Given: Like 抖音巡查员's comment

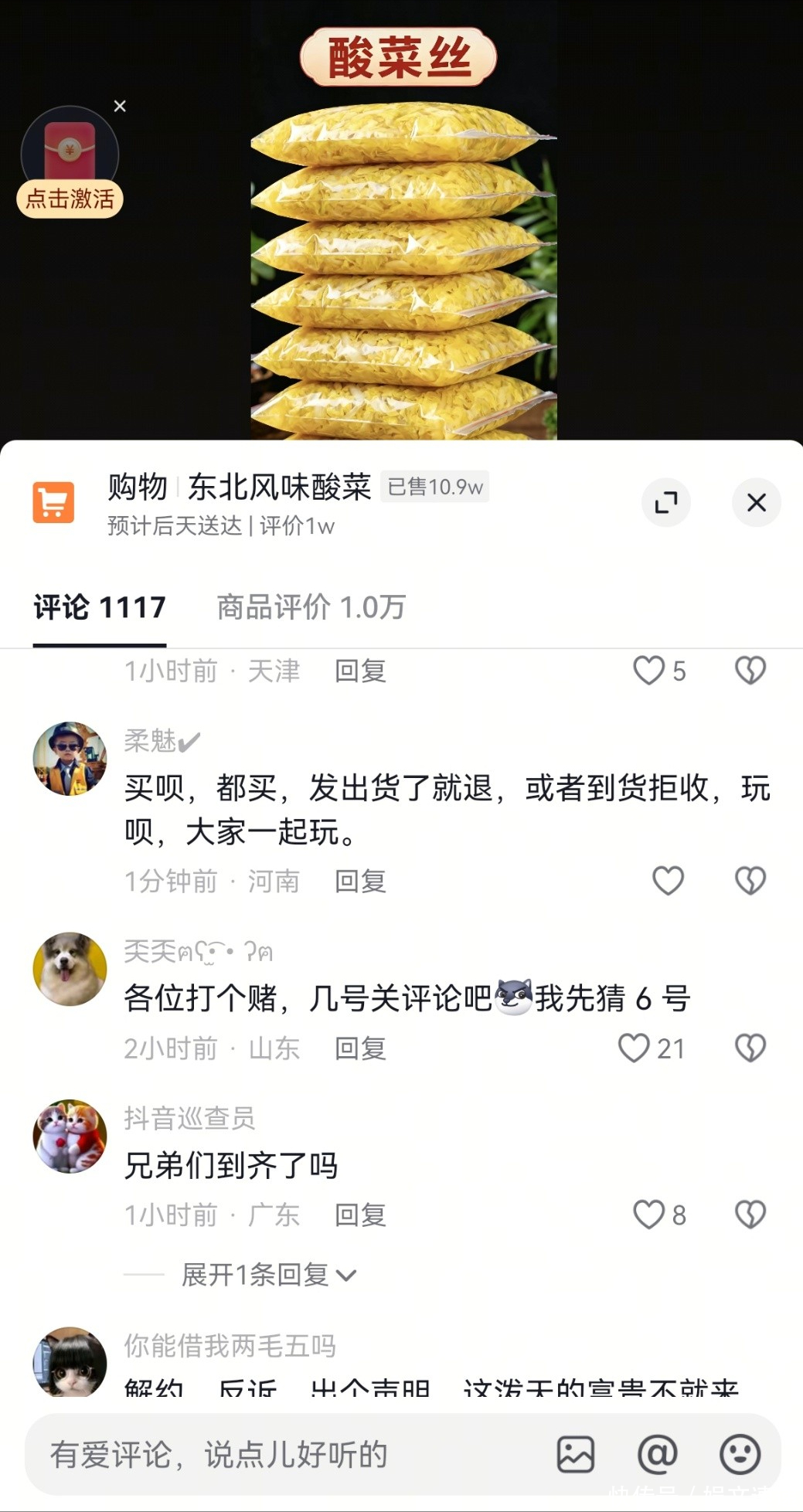Looking at the screenshot, I should pos(649,1215).
